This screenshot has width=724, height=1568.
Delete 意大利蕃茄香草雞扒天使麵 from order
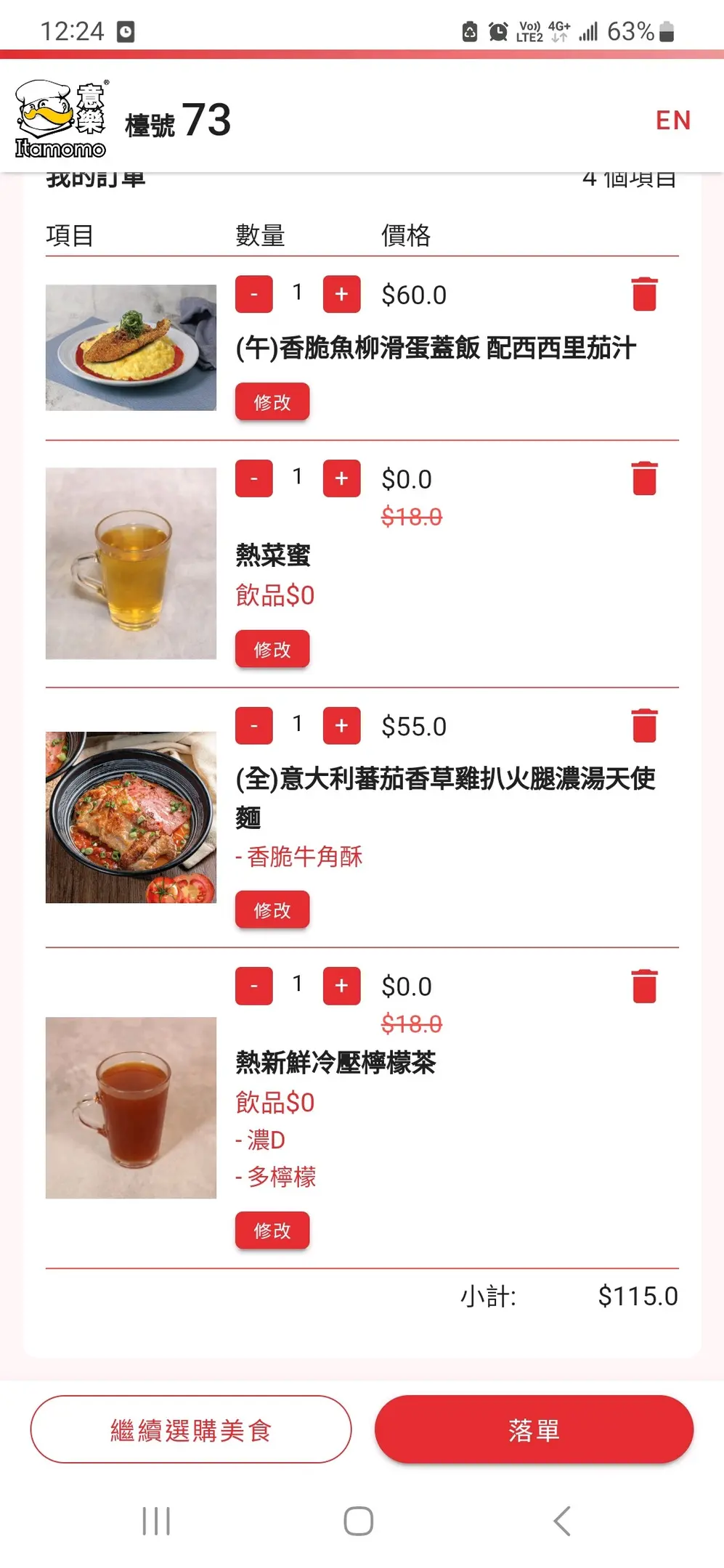click(x=644, y=725)
